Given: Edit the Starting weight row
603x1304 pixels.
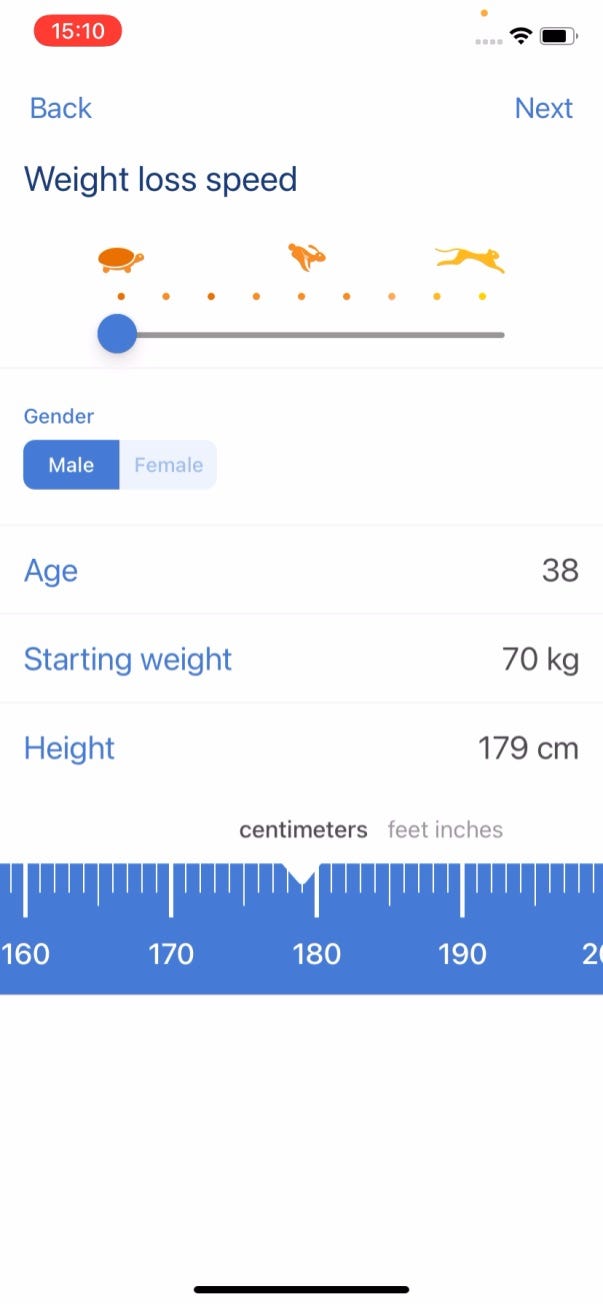Looking at the screenshot, I should pyautogui.click(x=301, y=659).
